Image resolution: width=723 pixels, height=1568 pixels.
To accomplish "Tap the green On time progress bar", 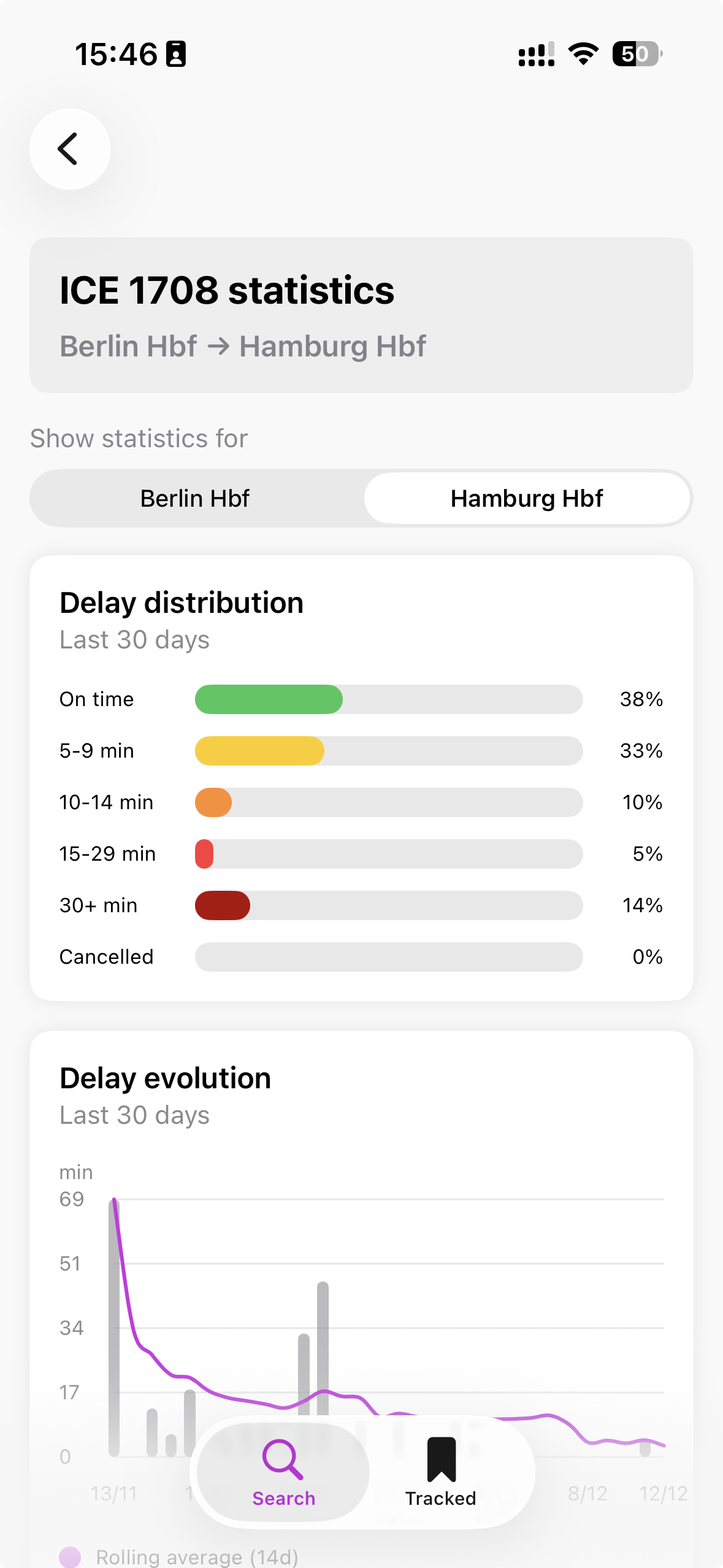I will [269, 699].
